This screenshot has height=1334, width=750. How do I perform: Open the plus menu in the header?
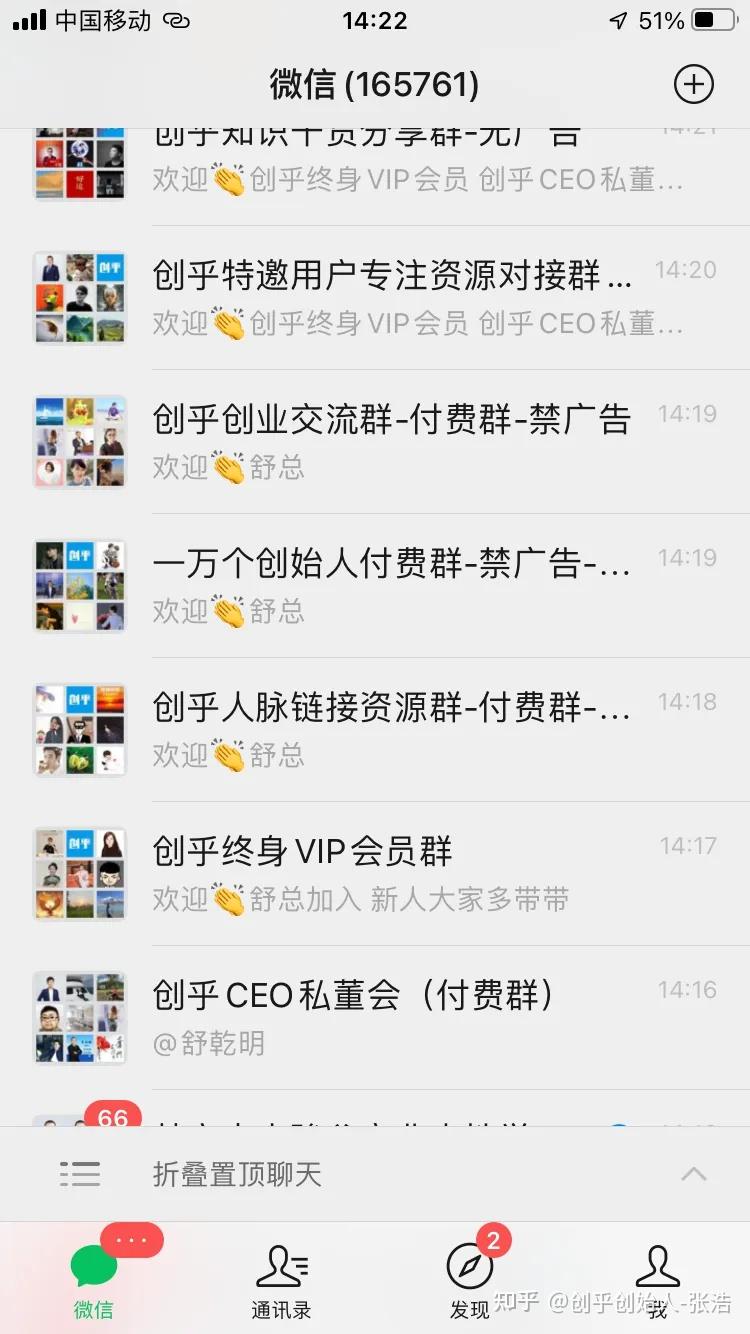click(x=694, y=84)
